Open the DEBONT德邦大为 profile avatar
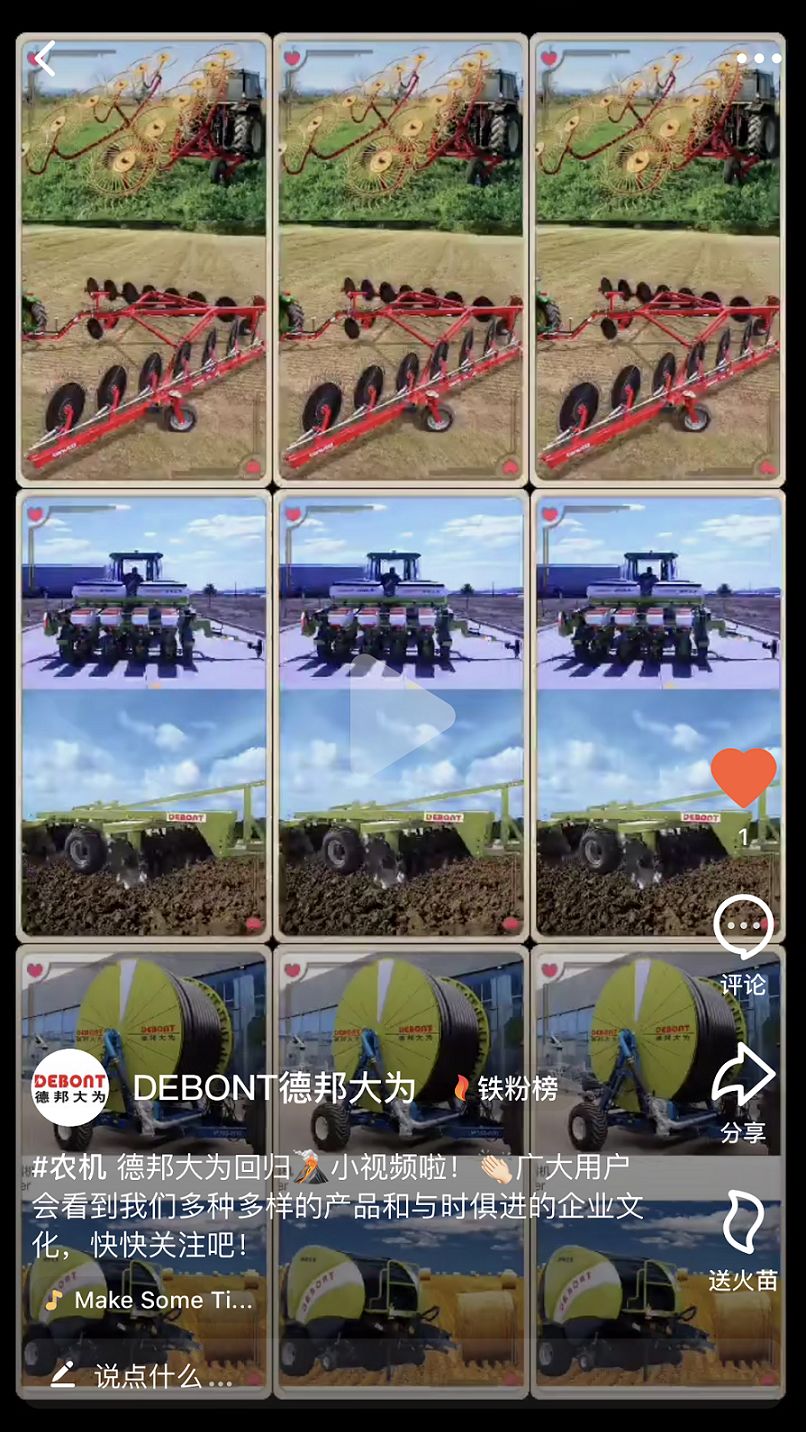806x1432 pixels. (70, 1087)
